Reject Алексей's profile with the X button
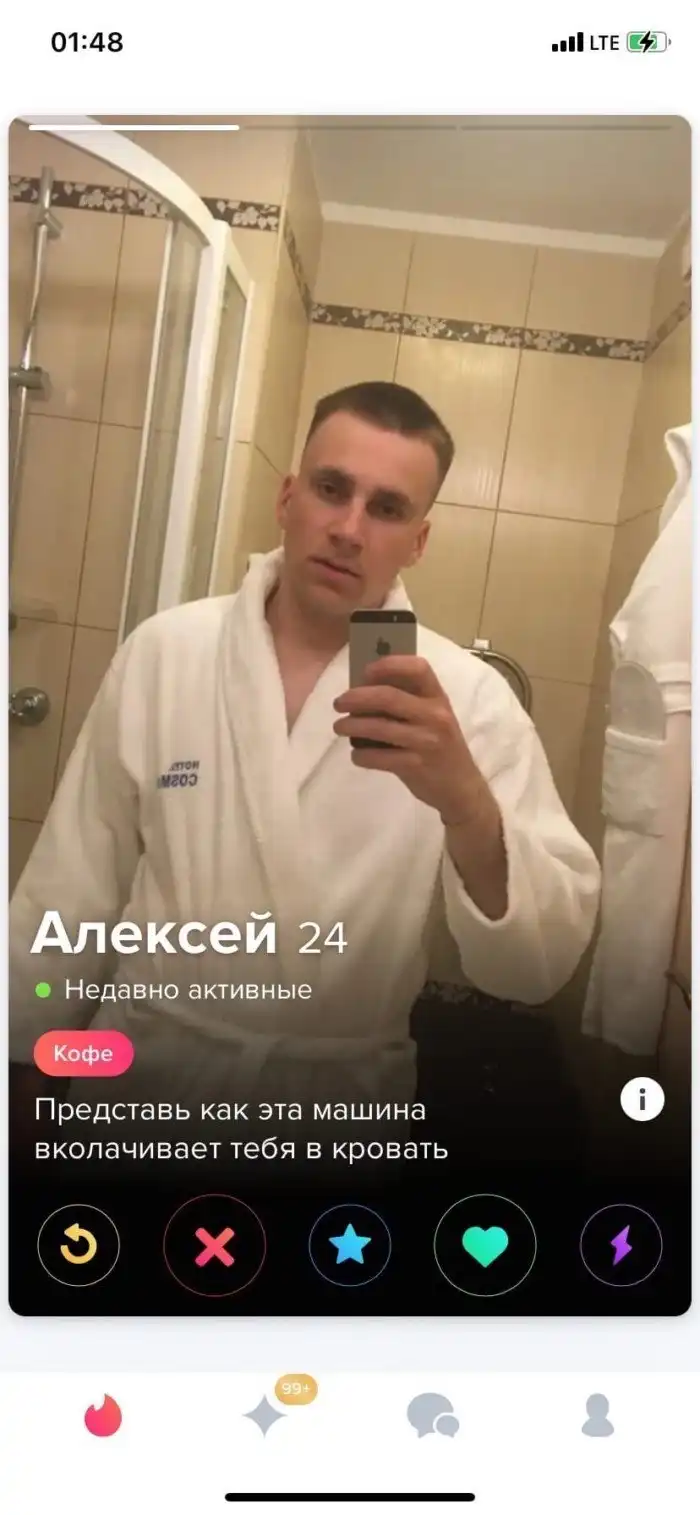 coord(214,1245)
